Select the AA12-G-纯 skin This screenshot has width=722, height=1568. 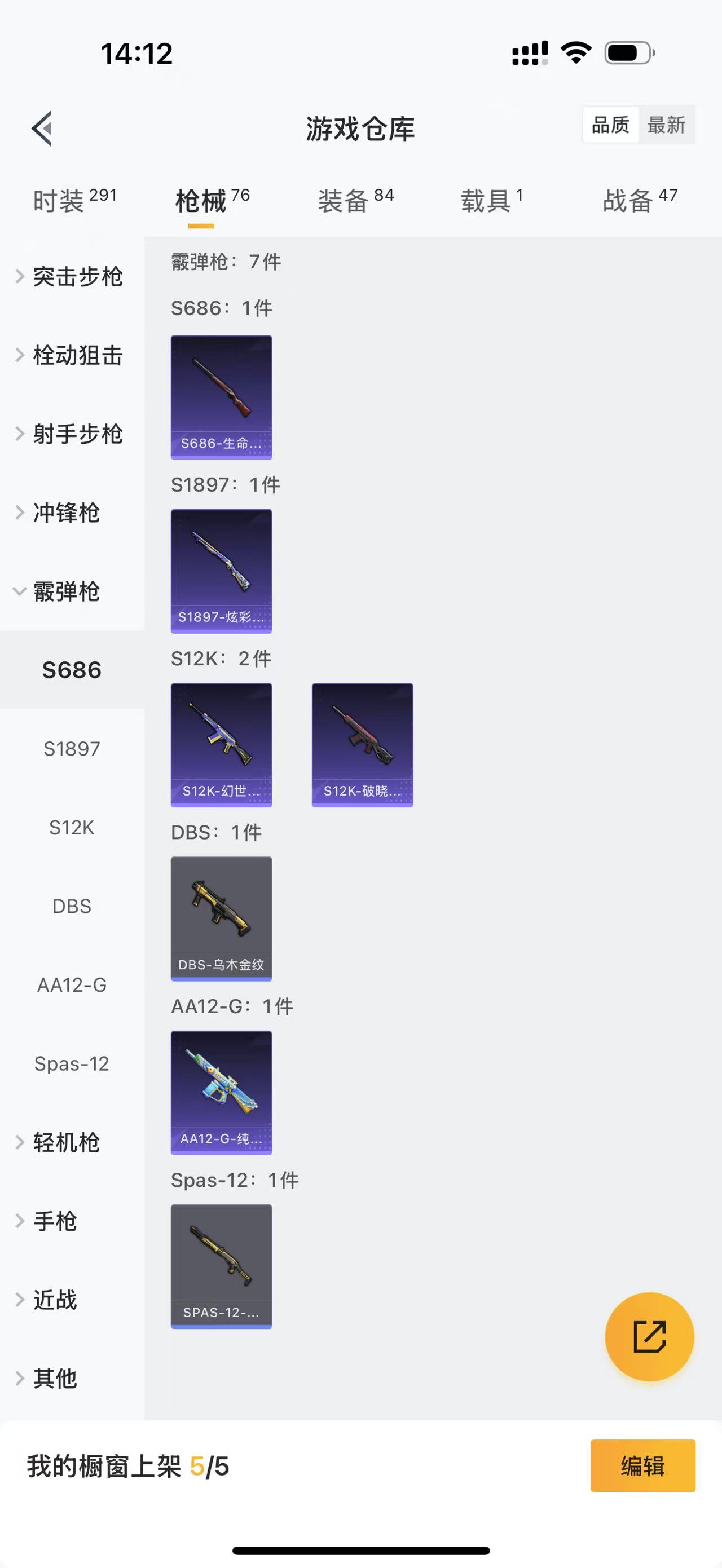[x=222, y=1093]
